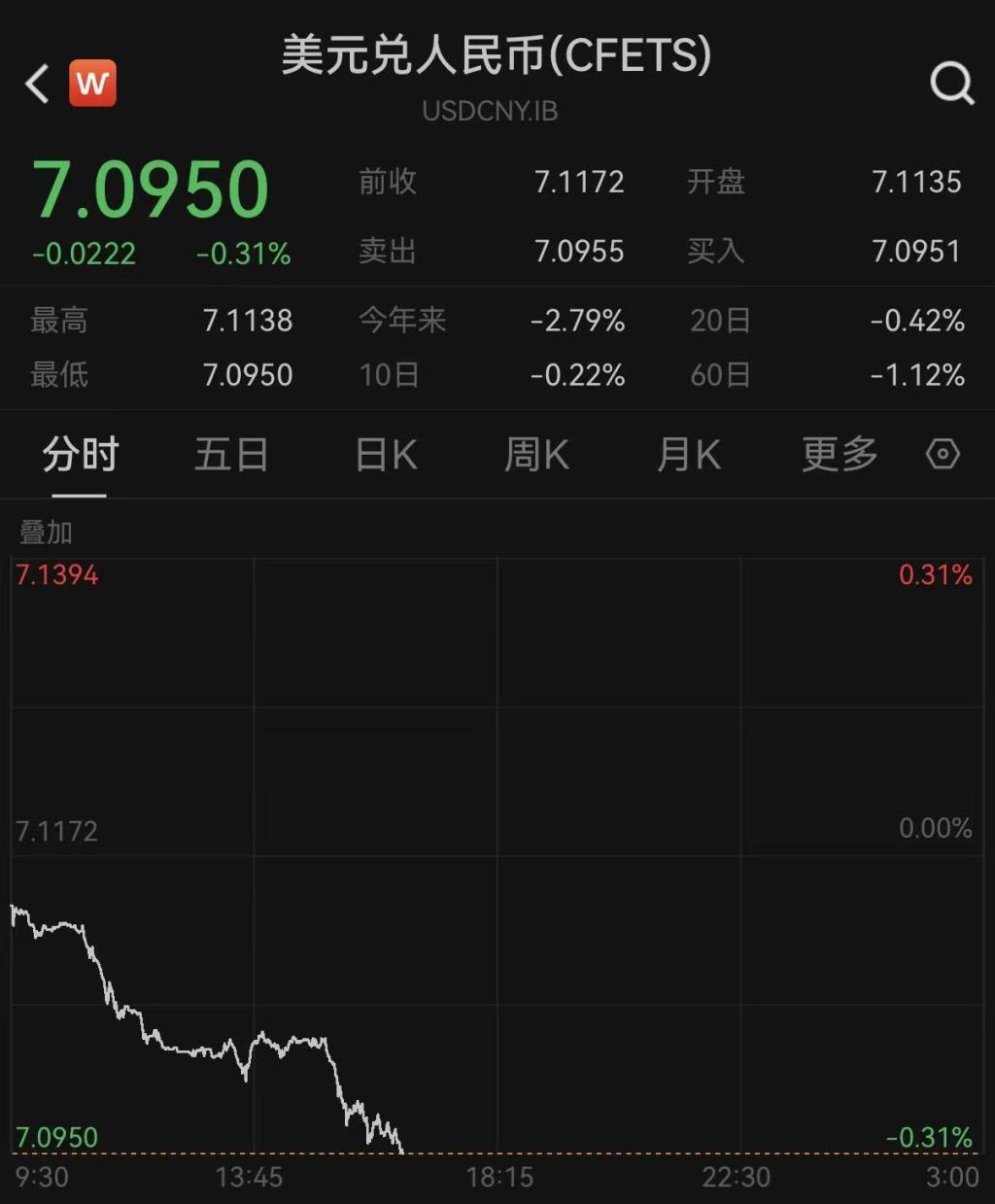Select the 买入 bid price 7.0951
The height and width of the screenshot is (1204, 995).
pos(917,251)
